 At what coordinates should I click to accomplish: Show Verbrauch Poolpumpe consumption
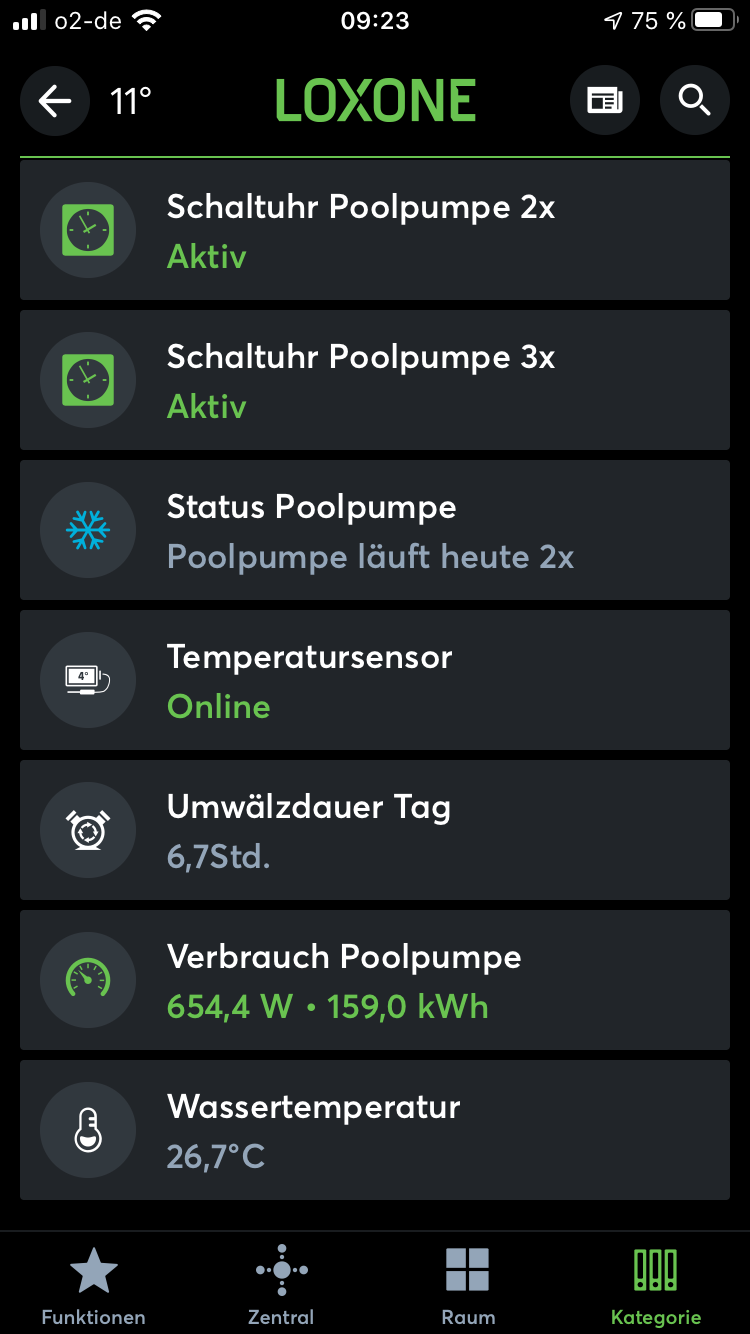pos(375,980)
